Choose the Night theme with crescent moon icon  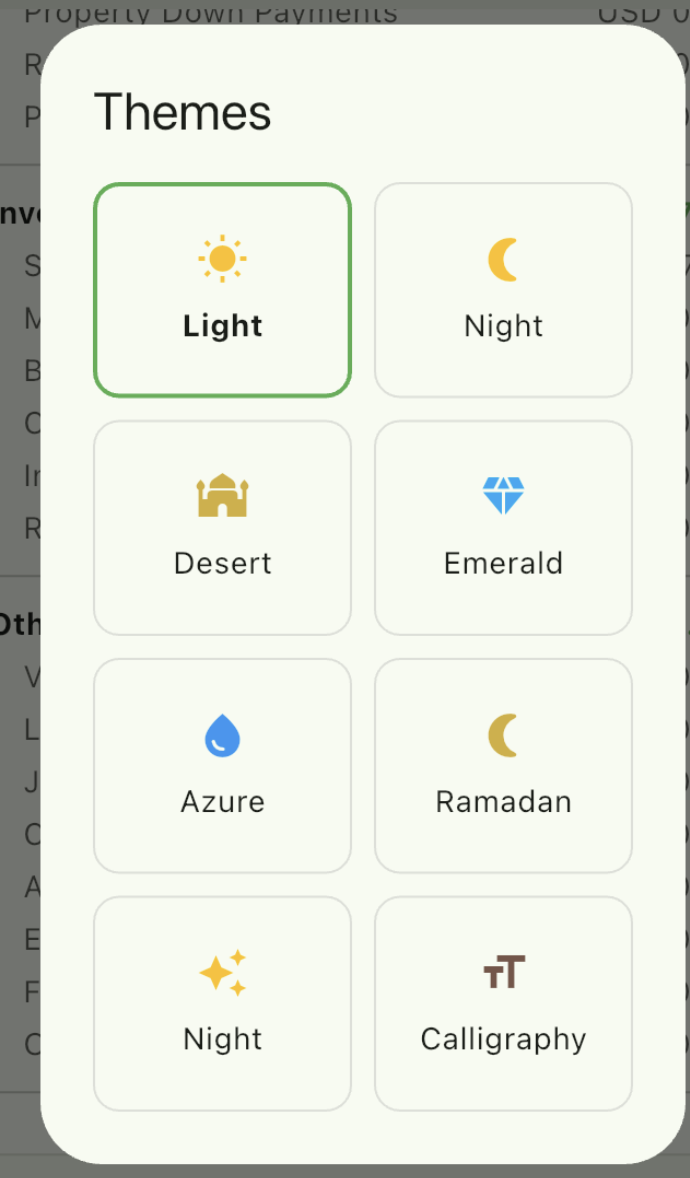pos(503,290)
